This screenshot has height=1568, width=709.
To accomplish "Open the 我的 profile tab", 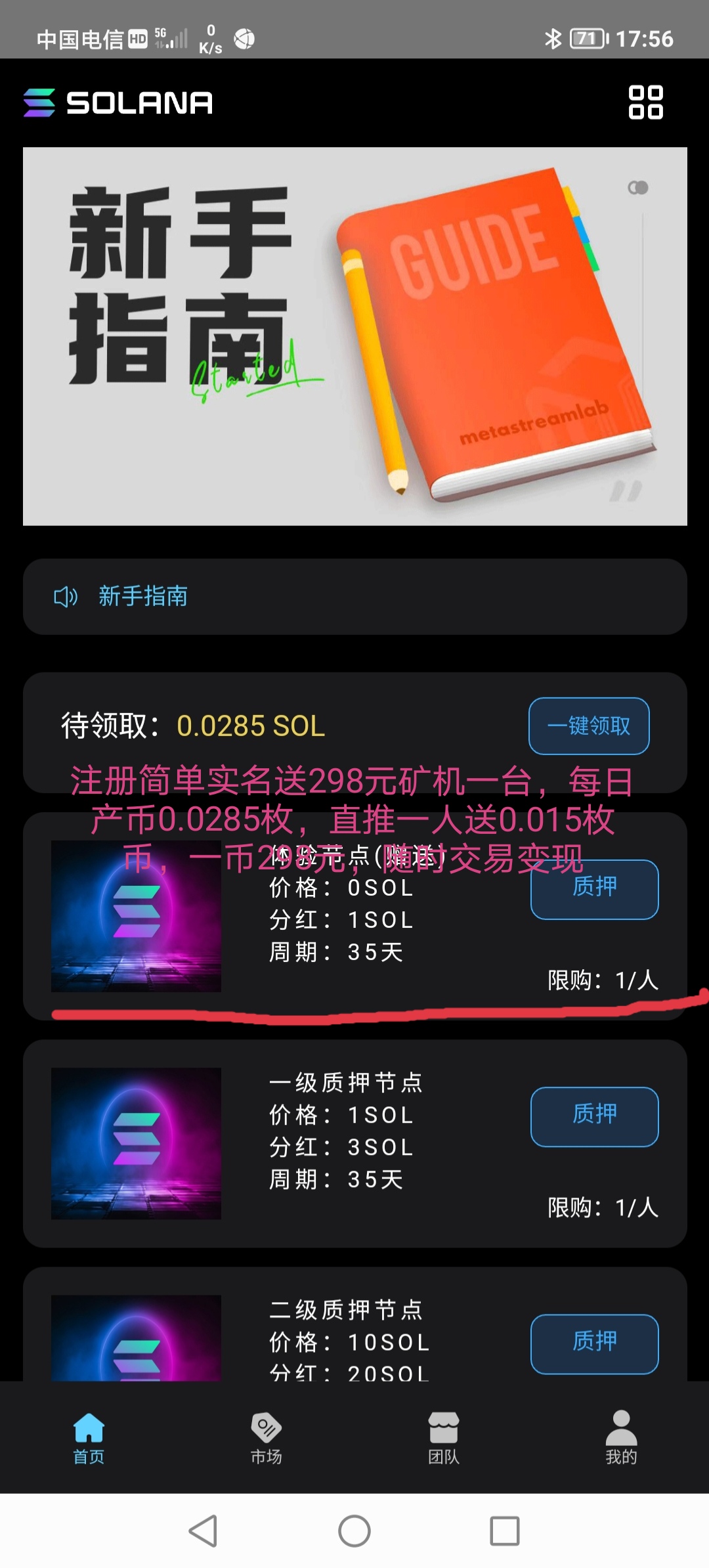I will tap(621, 1438).
